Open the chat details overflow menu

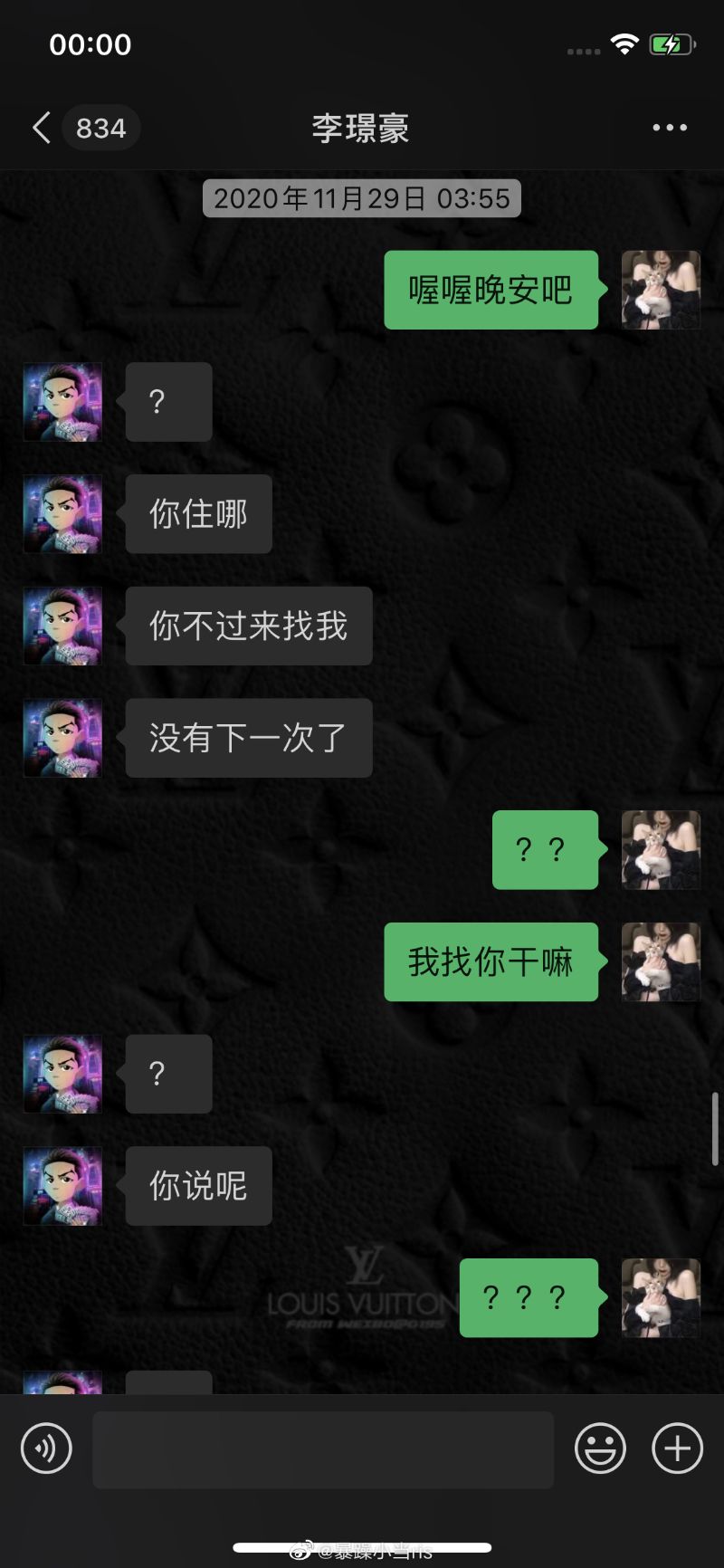point(670,128)
